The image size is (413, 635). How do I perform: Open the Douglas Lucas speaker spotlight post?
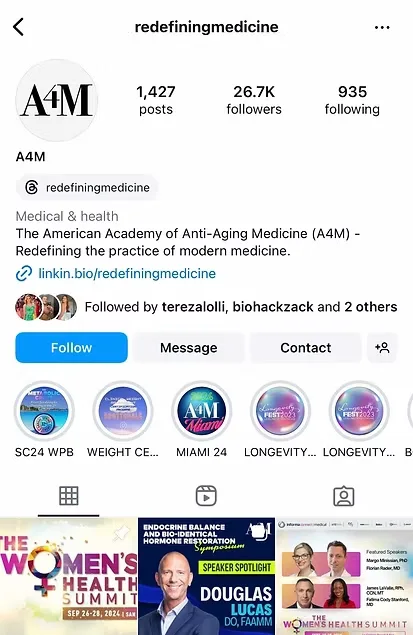click(x=206, y=576)
